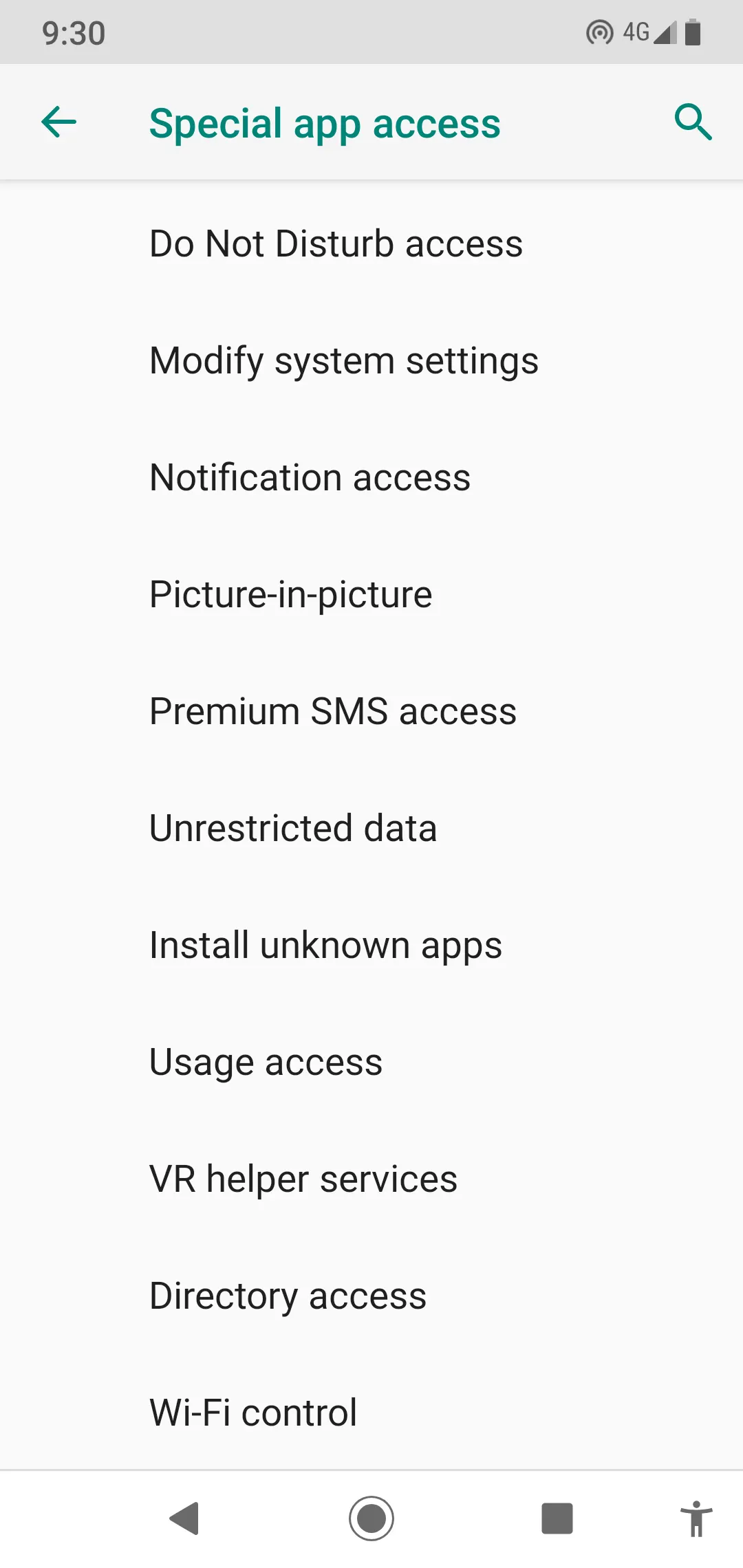743x1568 pixels.
Task: Open recent apps from navigation bar
Action: click(x=557, y=1518)
